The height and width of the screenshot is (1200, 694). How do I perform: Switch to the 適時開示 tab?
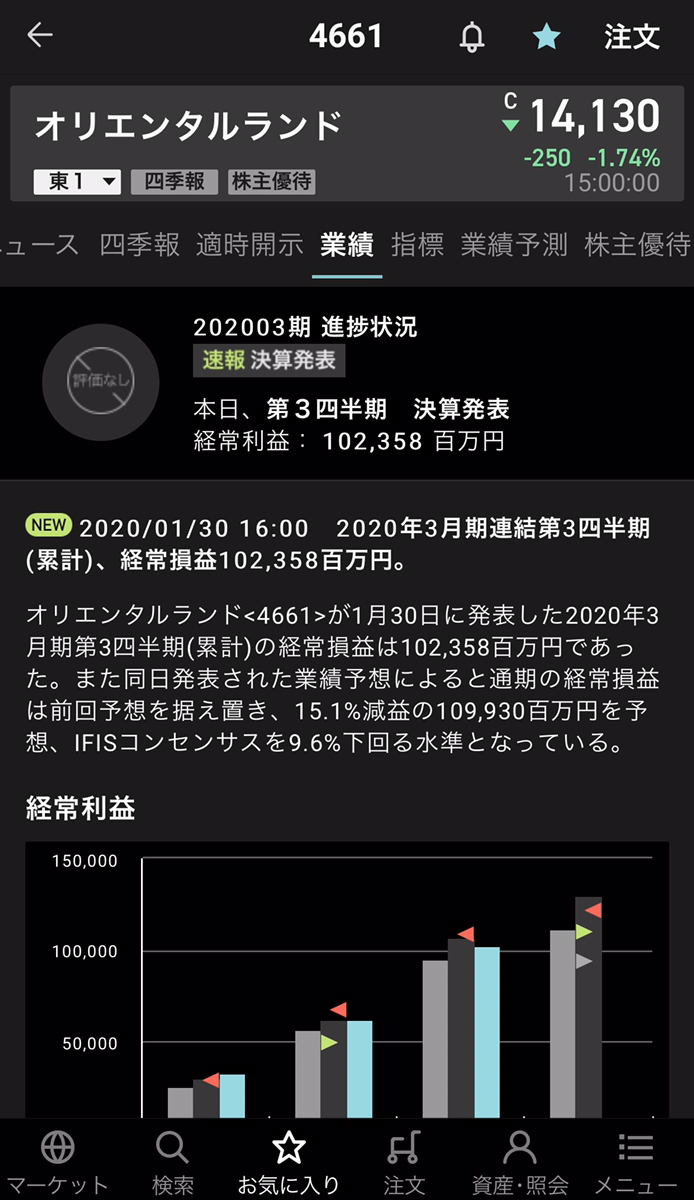[x=249, y=245]
